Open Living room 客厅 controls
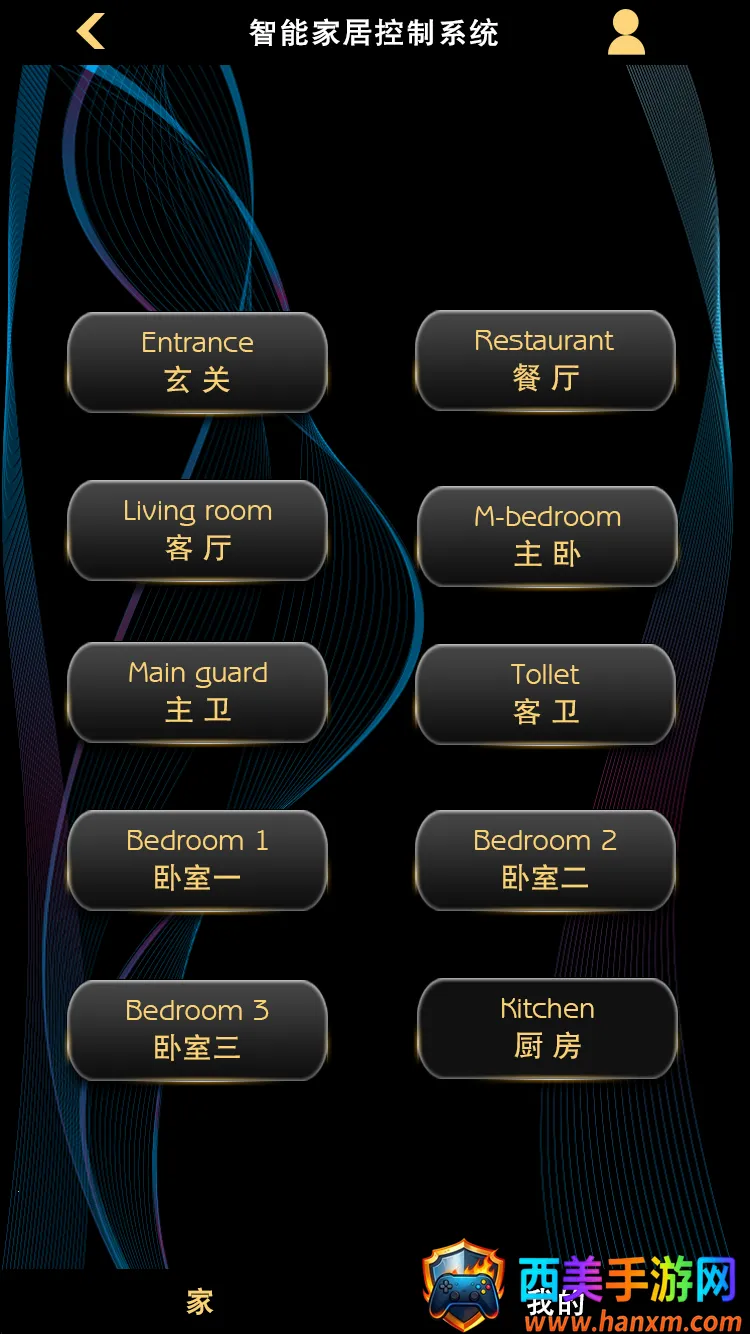The width and height of the screenshot is (750, 1334). click(197, 529)
